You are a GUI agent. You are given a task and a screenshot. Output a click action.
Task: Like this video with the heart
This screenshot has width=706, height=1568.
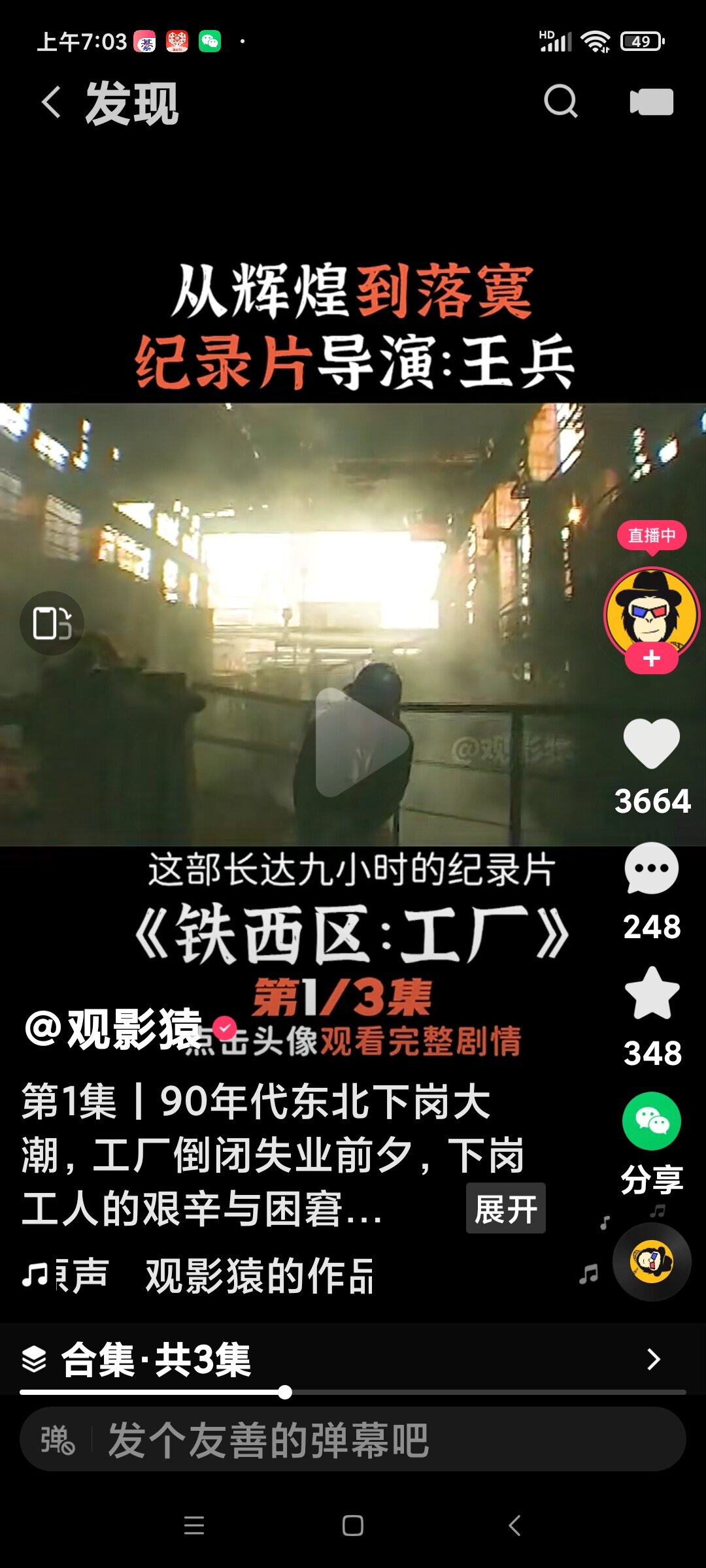tap(652, 743)
